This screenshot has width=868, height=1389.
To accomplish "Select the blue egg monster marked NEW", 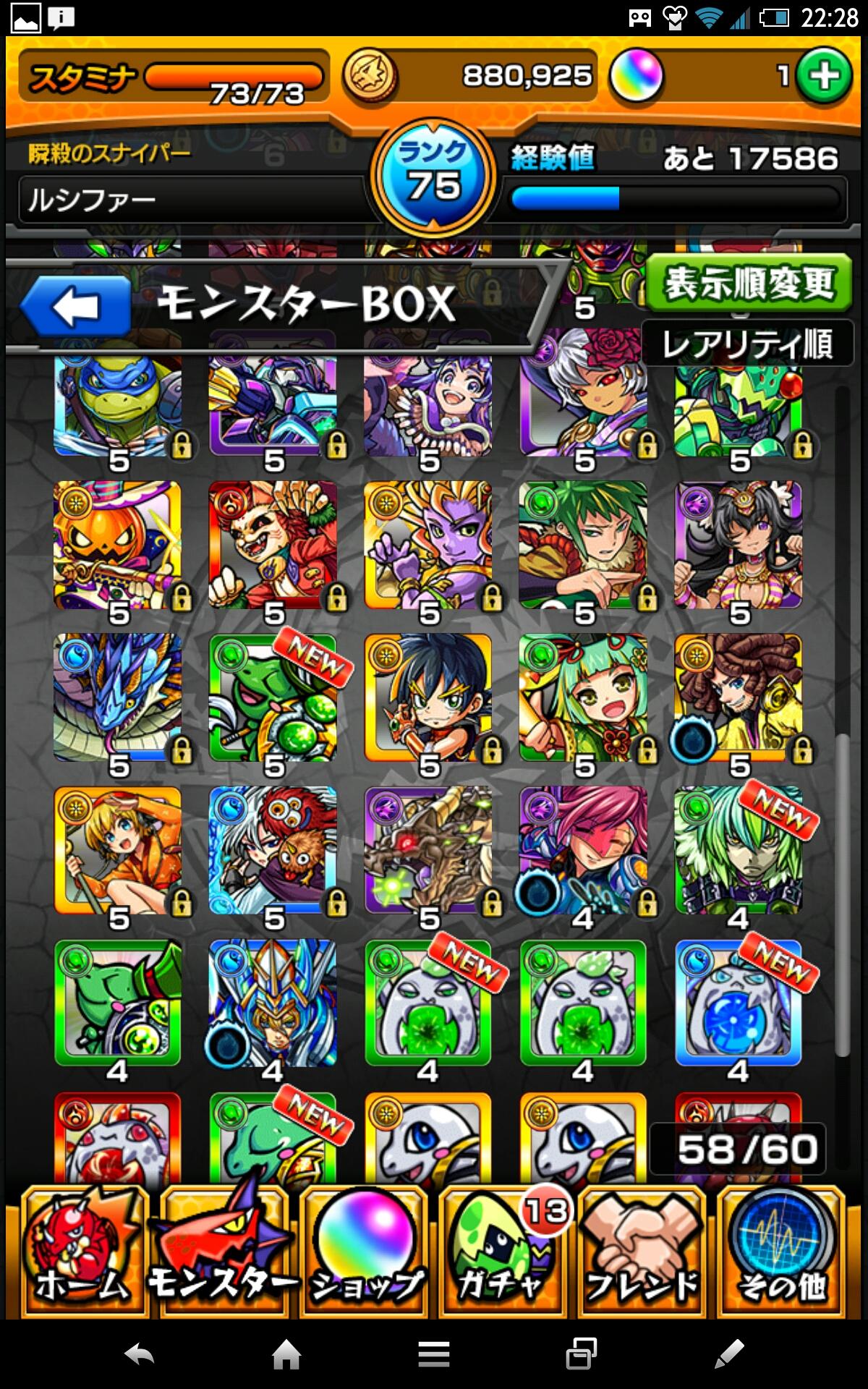I will pos(738,1003).
